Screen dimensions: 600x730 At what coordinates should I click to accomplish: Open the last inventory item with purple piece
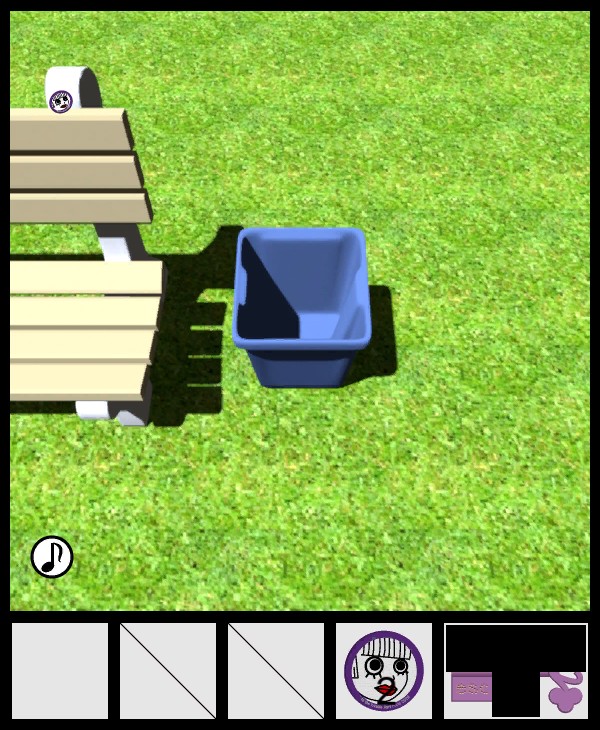(516, 671)
